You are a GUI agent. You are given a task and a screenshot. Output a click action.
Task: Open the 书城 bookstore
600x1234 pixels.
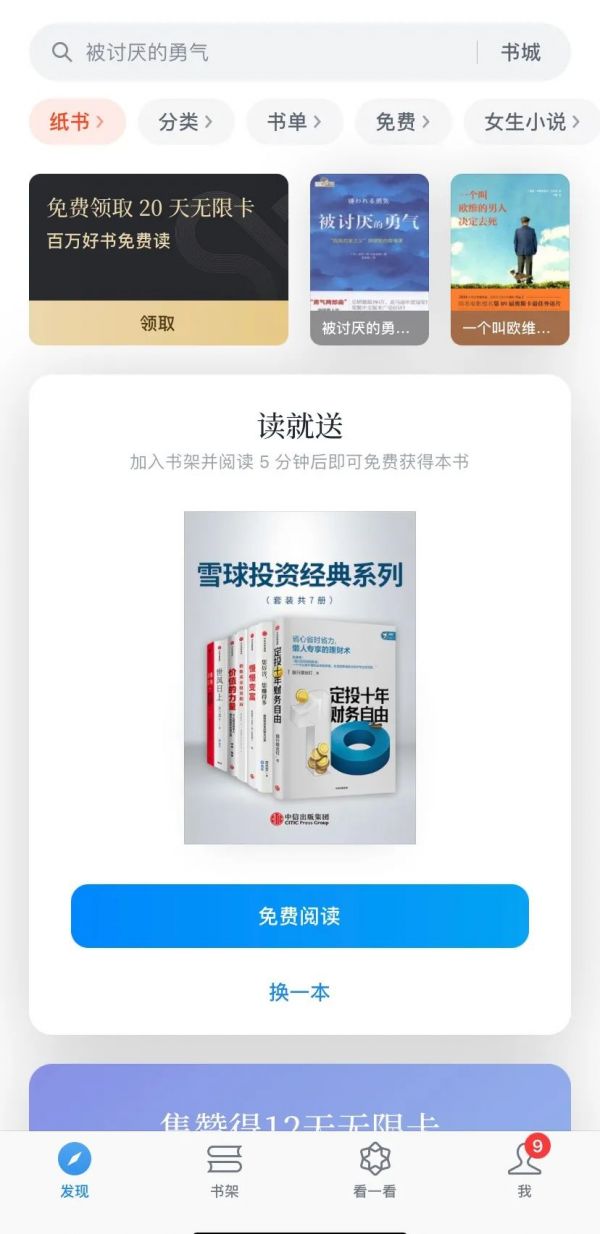[x=521, y=52]
